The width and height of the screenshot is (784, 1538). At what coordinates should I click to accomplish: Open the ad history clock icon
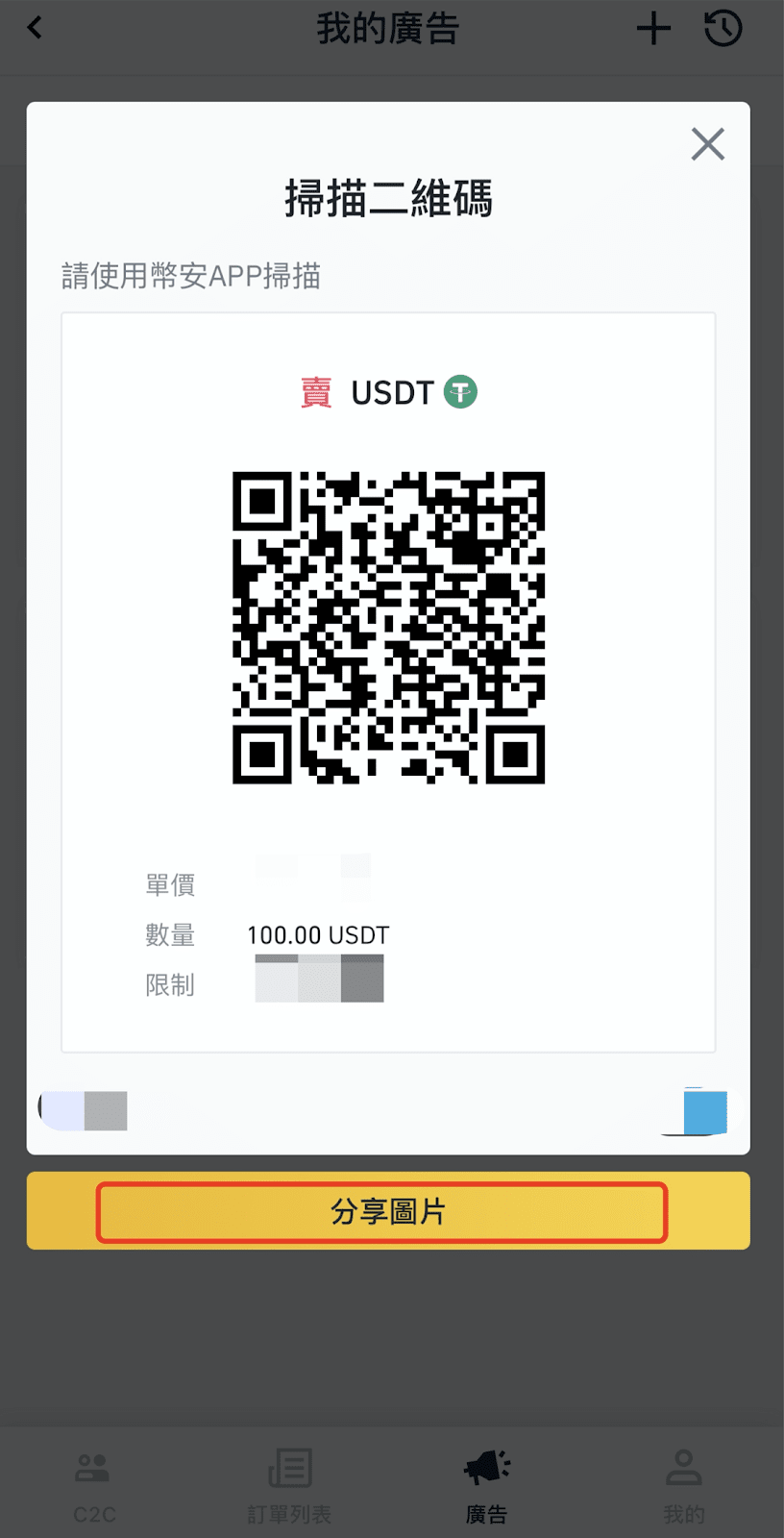pos(723,29)
